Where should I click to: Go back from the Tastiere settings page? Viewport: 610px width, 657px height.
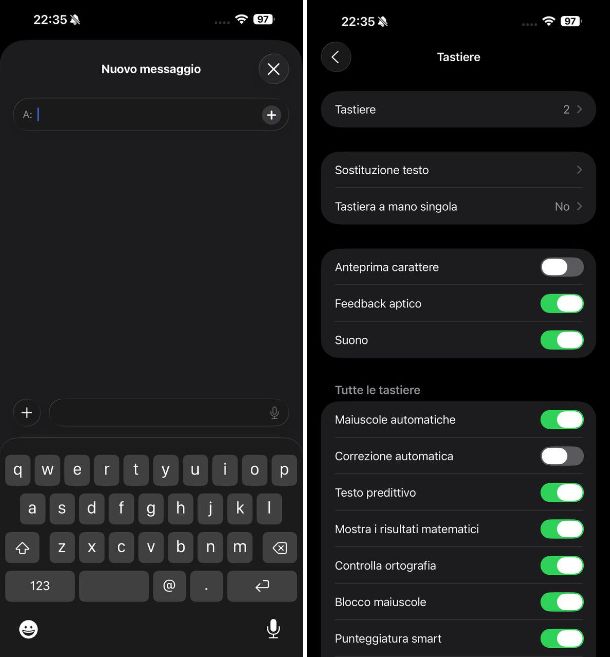[x=336, y=57]
